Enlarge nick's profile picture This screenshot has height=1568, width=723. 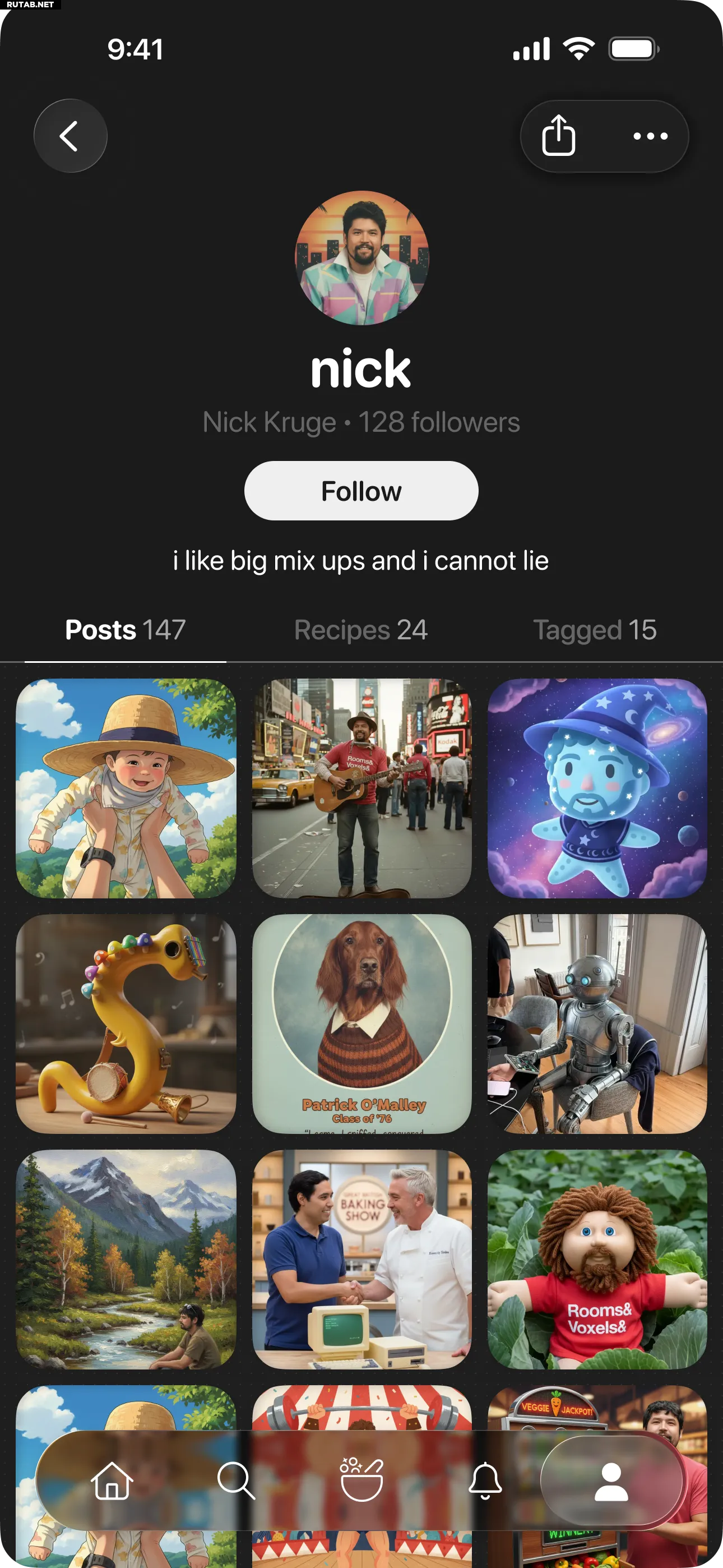tap(361, 258)
